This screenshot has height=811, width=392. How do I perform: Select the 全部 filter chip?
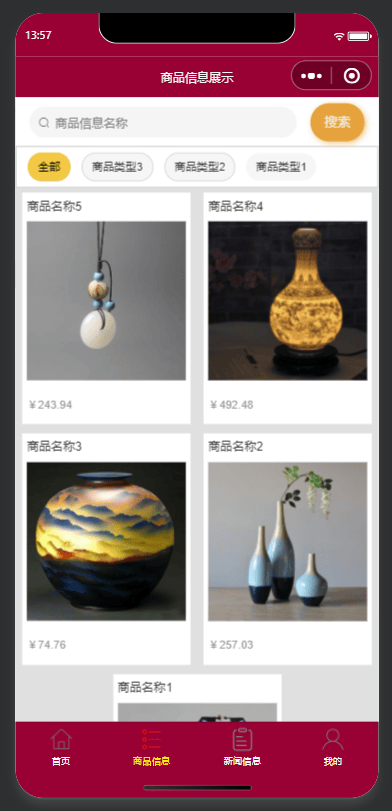(x=49, y=167)
